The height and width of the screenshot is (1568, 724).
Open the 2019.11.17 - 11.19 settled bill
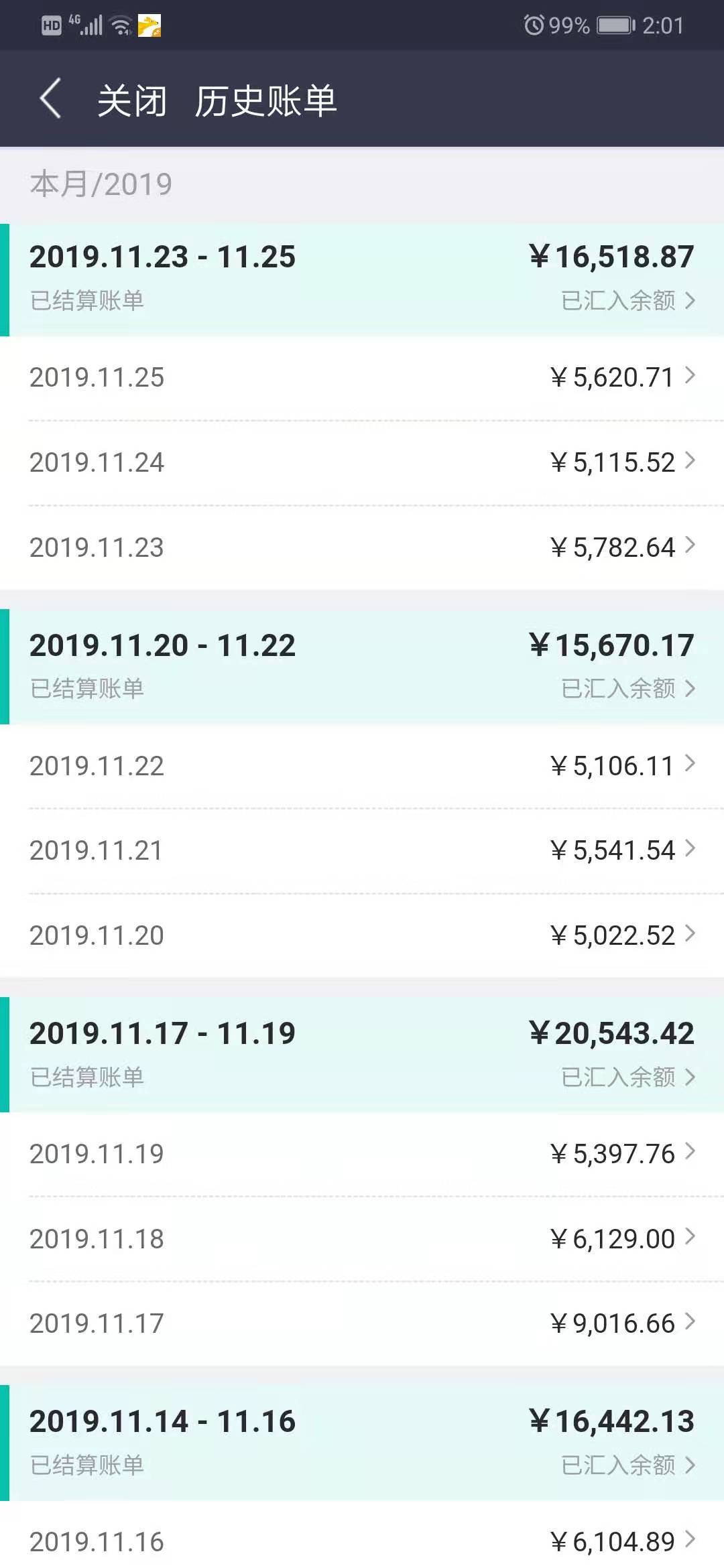[362, 1054]
